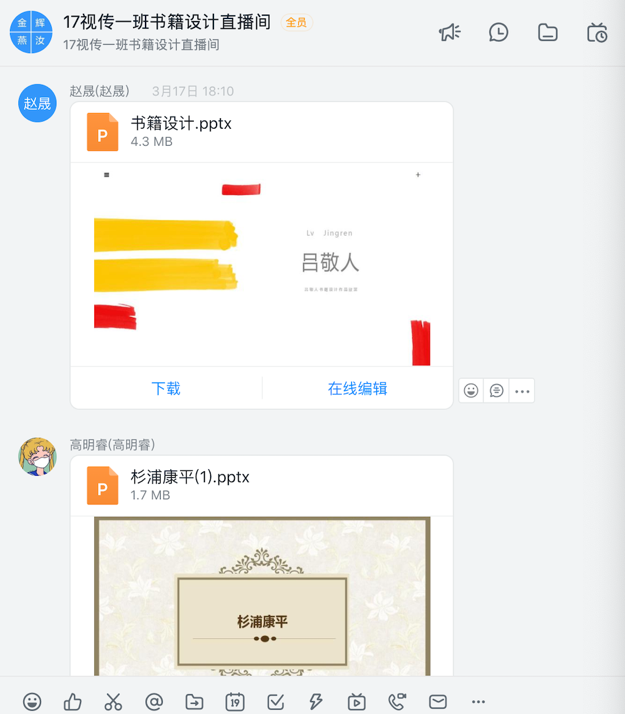This screenshot has height=714, width=625.
Task: Open more options for 赵晟's message
Action: coord(522,391)
